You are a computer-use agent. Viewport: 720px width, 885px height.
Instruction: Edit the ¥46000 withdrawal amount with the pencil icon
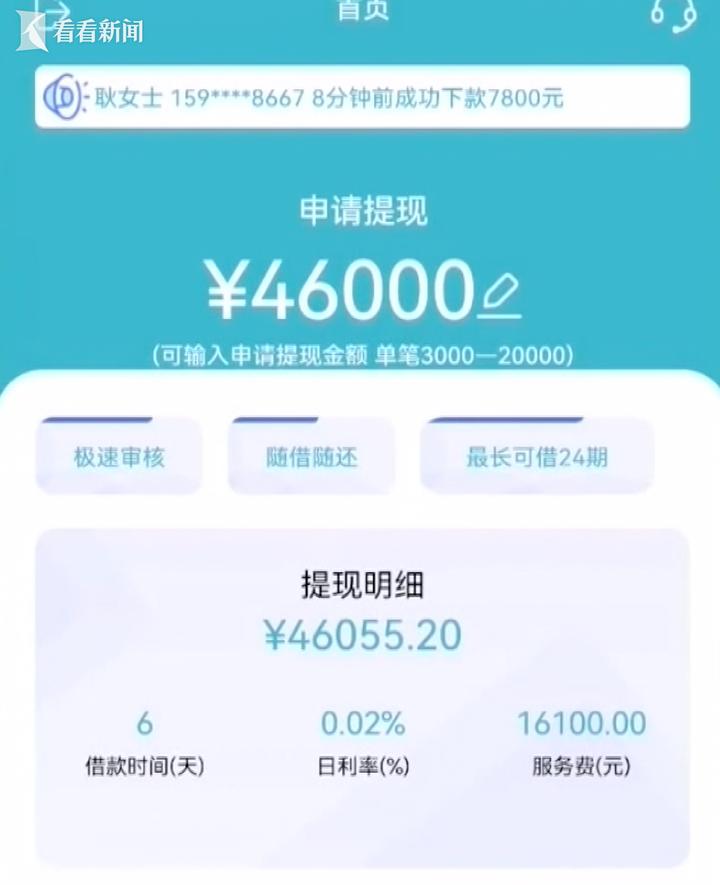(x=499, y=294)
